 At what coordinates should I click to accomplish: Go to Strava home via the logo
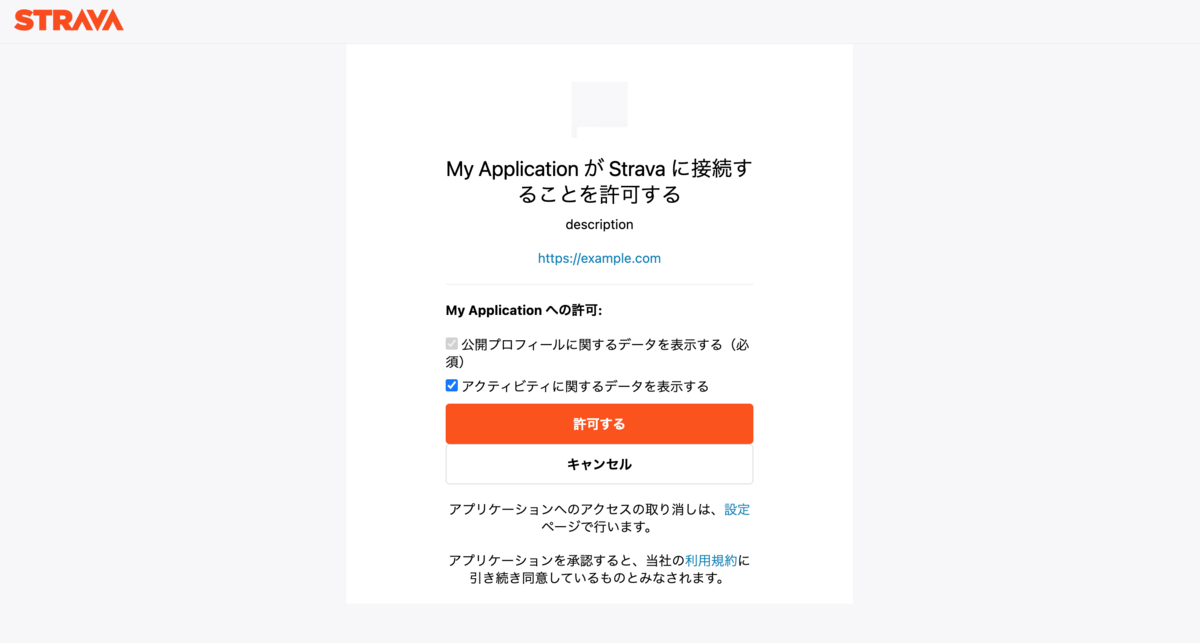click(69, 21)
